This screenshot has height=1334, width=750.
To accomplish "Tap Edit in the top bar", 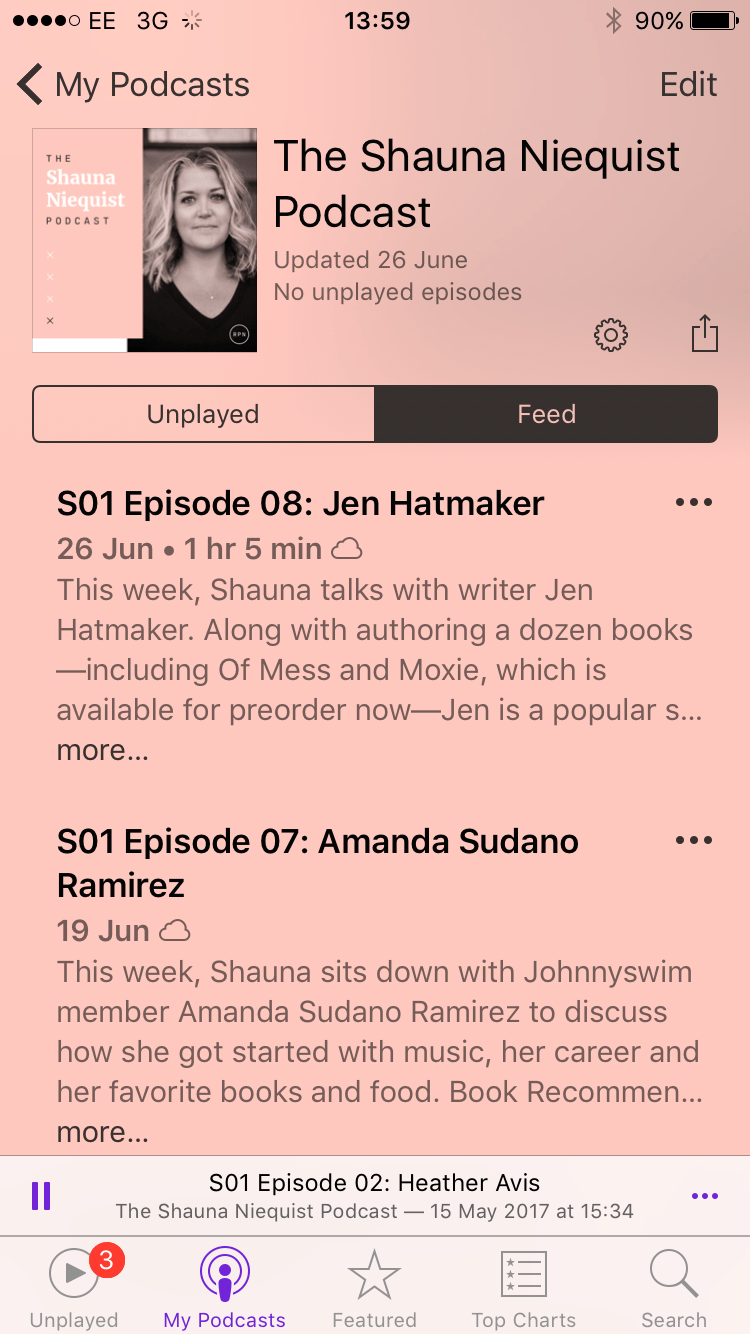I will [688, 85].
